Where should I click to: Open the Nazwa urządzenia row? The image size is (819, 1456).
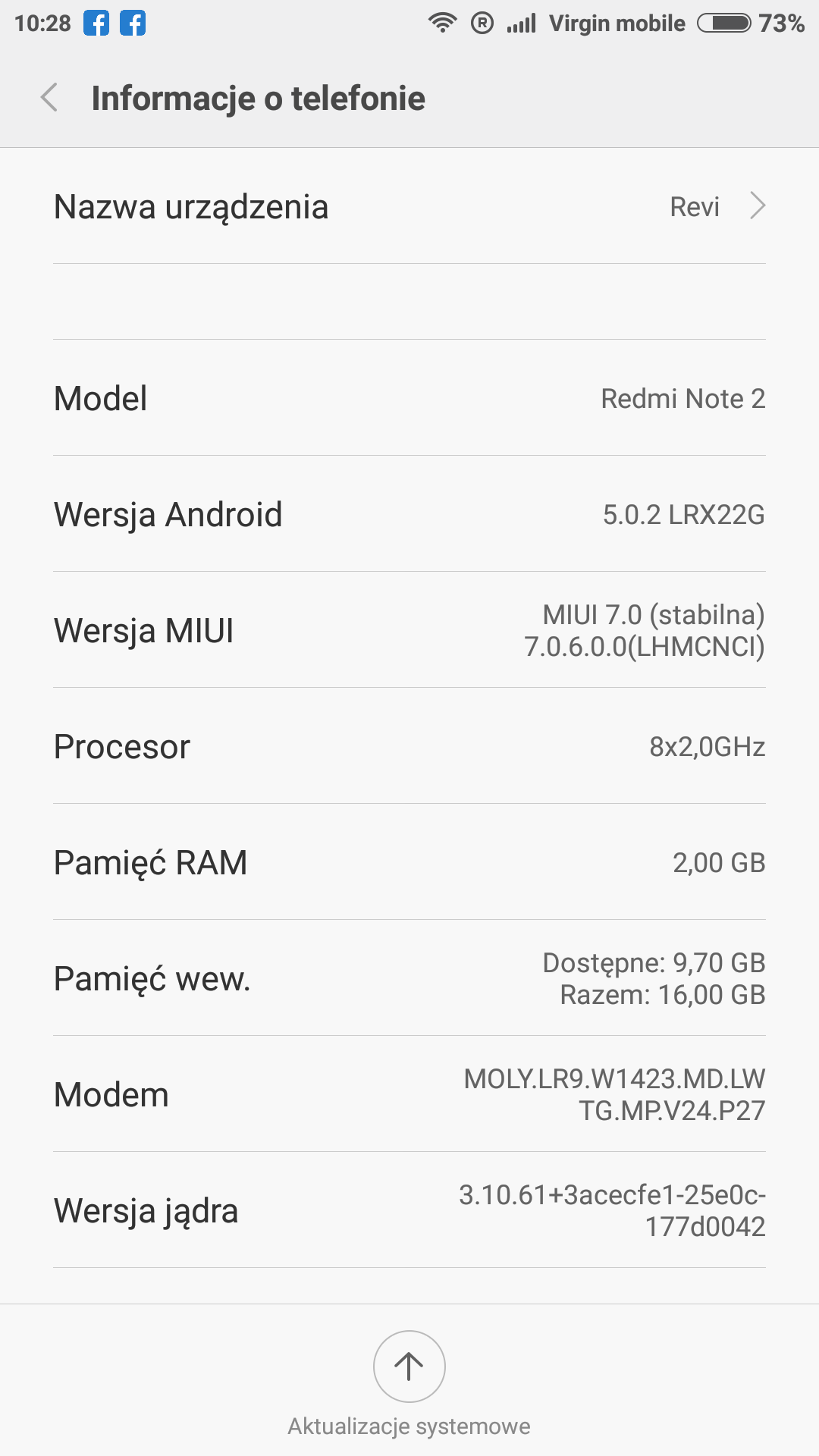pos(409,206)
